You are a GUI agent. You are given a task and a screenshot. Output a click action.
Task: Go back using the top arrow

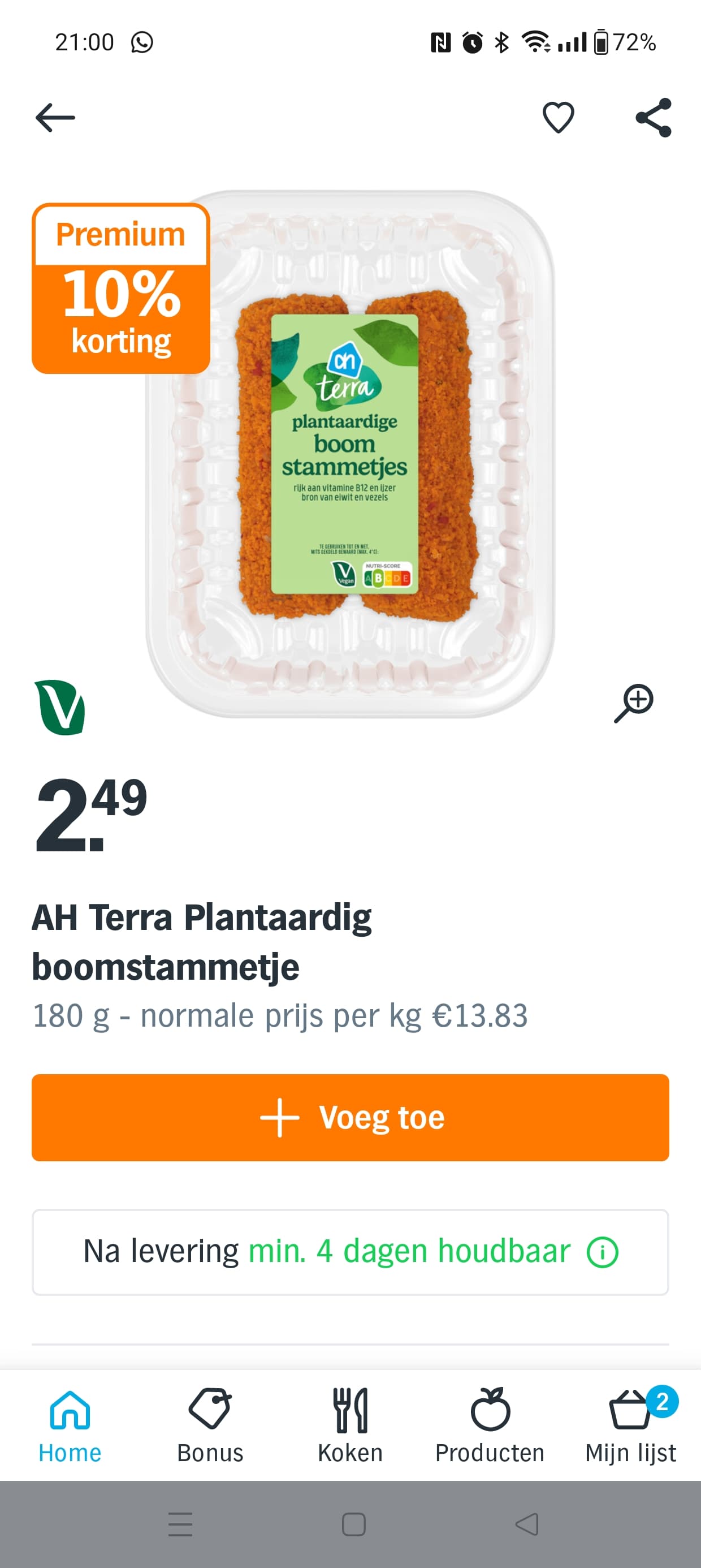point(55,118)
